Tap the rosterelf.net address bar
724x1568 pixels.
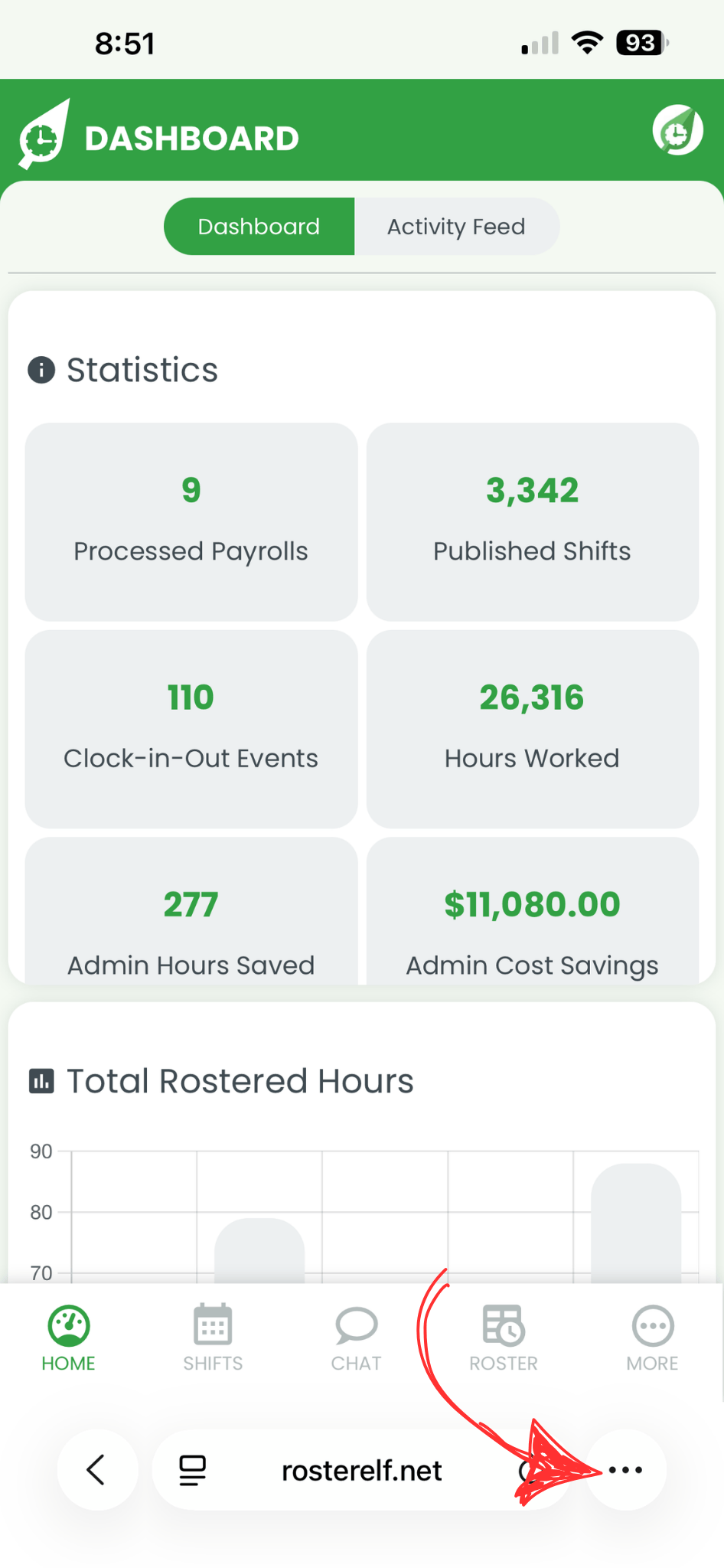[362, 1471]
